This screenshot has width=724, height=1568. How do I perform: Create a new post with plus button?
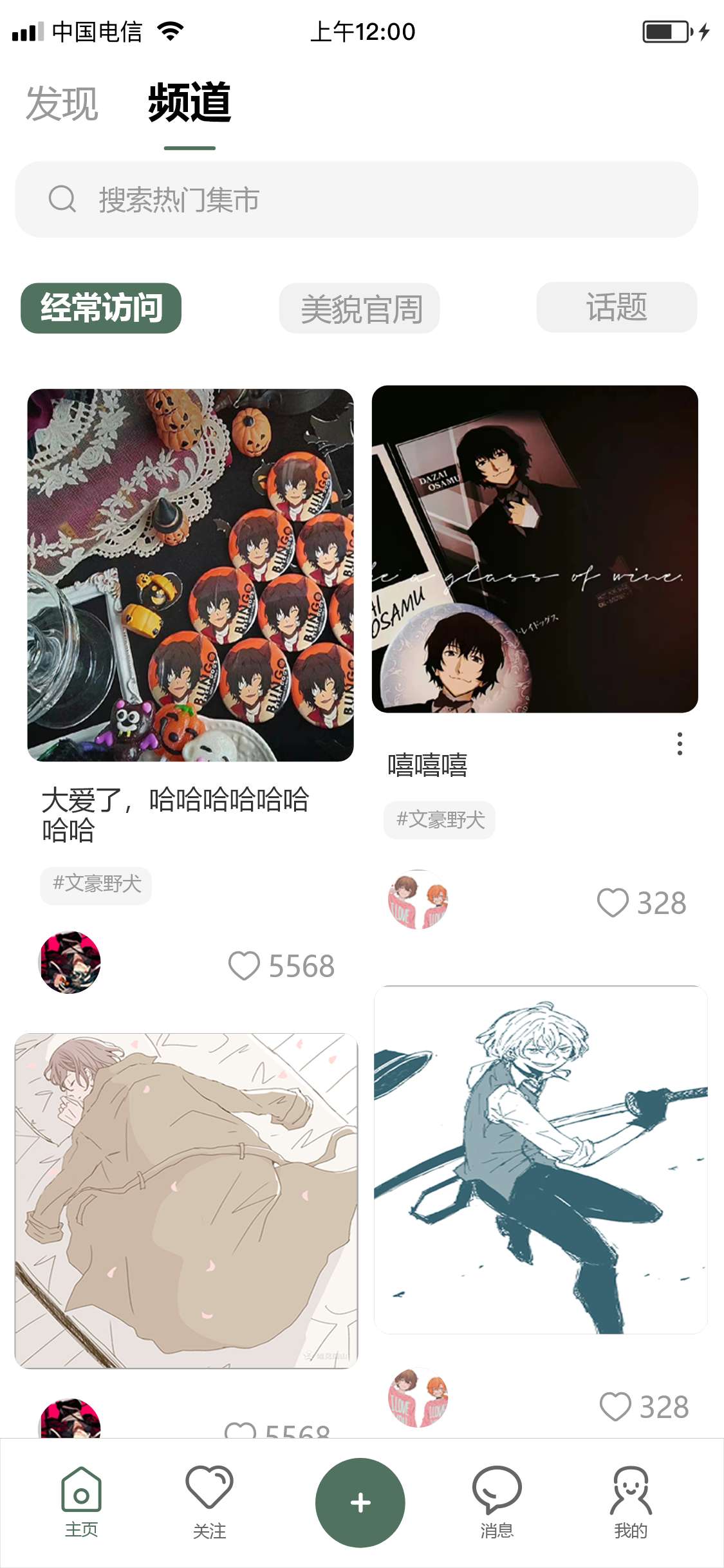click(360, 1502)
